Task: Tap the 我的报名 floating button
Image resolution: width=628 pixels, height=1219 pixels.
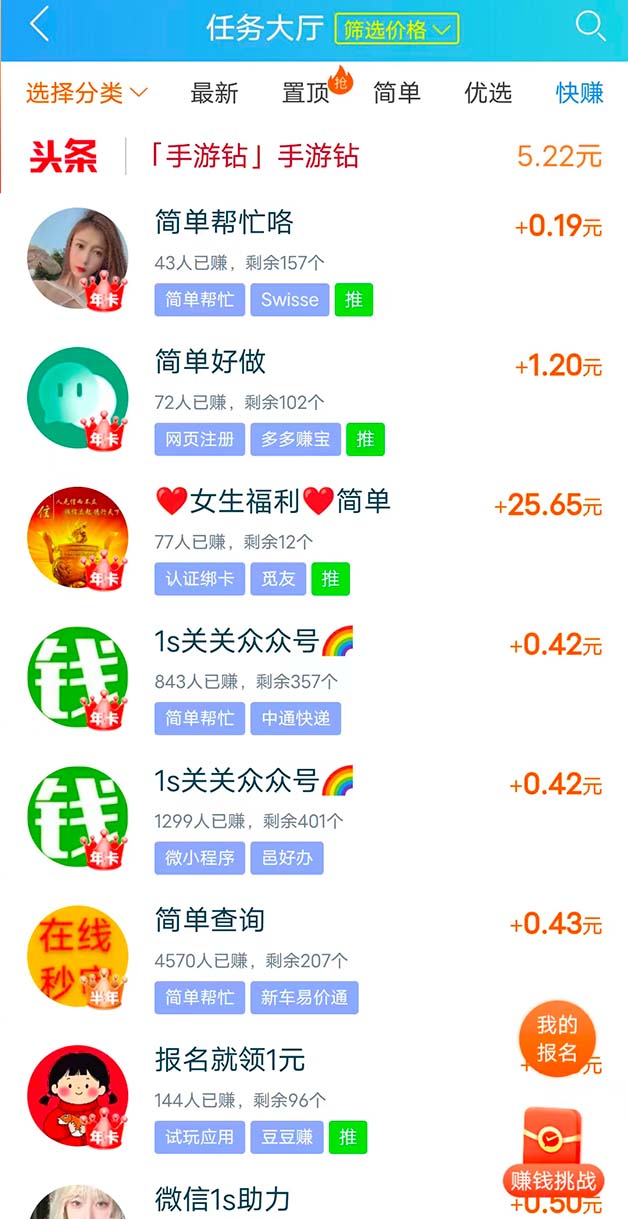Action: click(557, 1038)
